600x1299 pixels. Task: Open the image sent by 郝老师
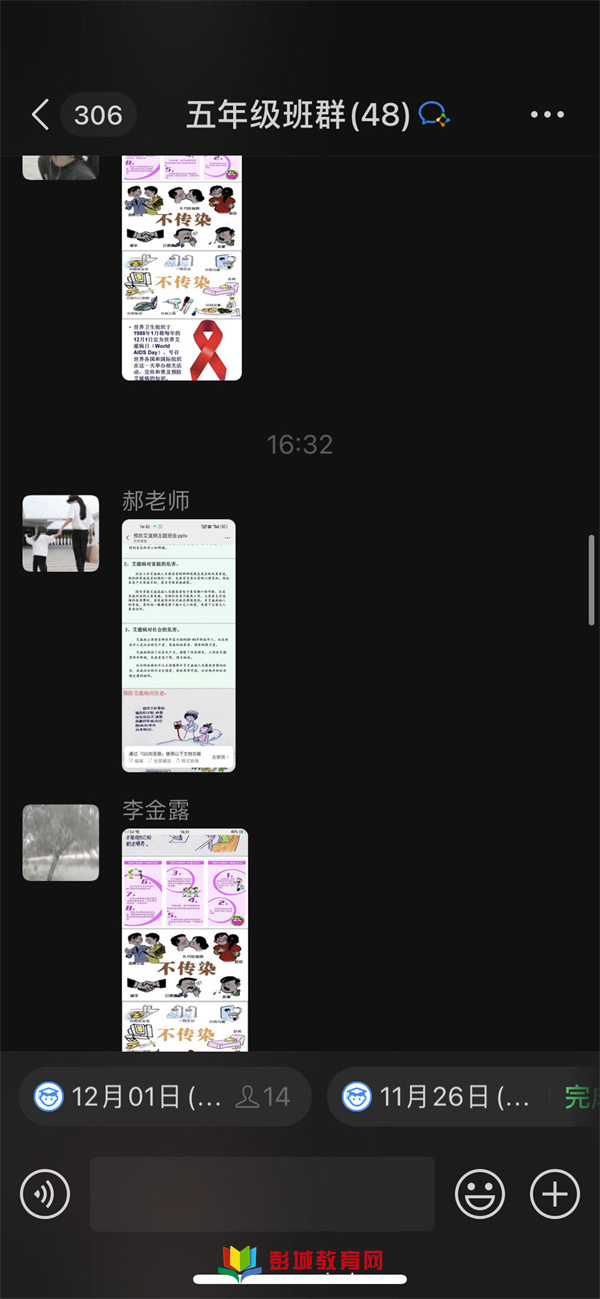pos(179,645)
